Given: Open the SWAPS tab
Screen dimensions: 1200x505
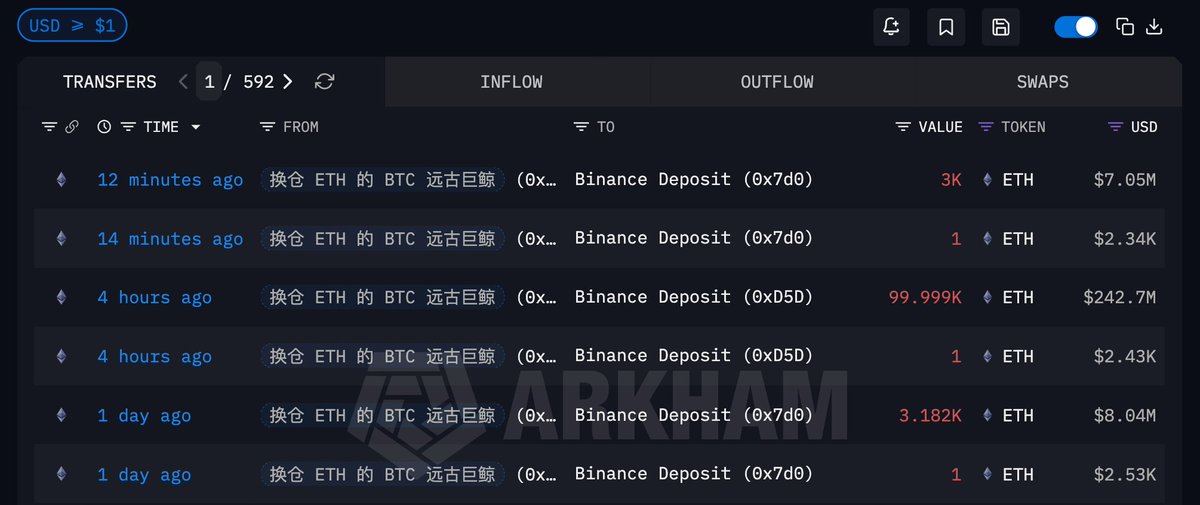Looking at the screenshot, I should tap(1042, 82).
